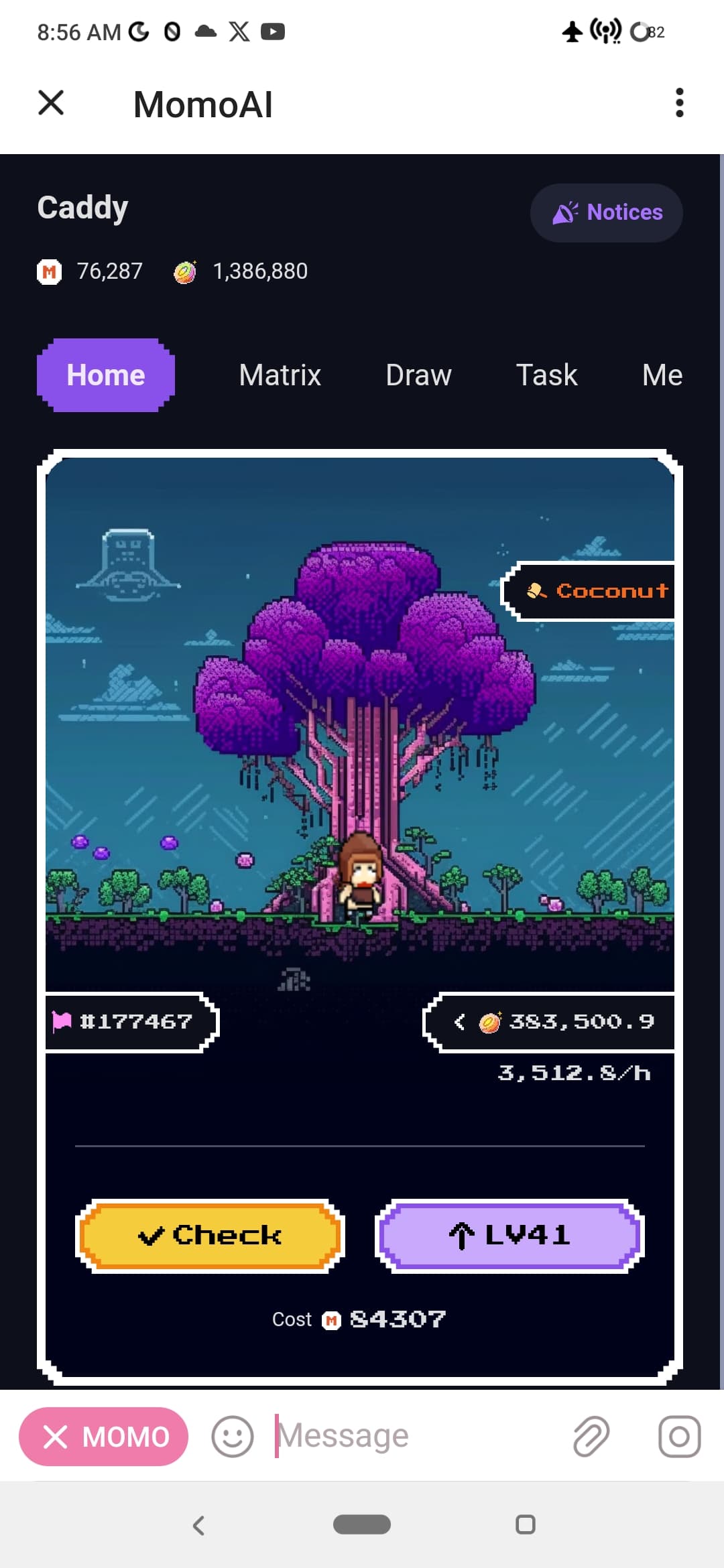Expand the 383,500.9 coin balance arrow
The width and height of the screenshot is (724, 1568).
point(460,1022)
